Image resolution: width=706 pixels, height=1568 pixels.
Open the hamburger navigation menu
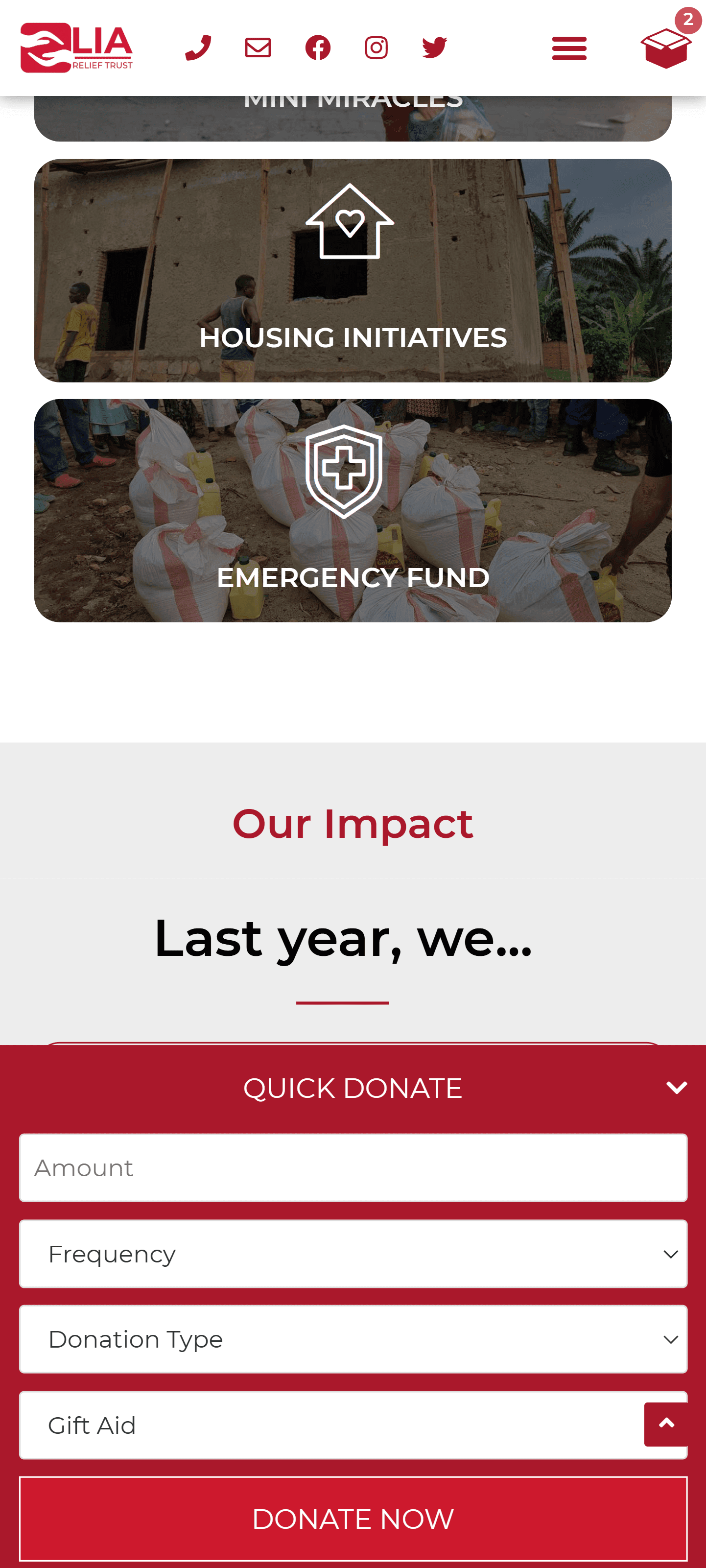(569, 48)
